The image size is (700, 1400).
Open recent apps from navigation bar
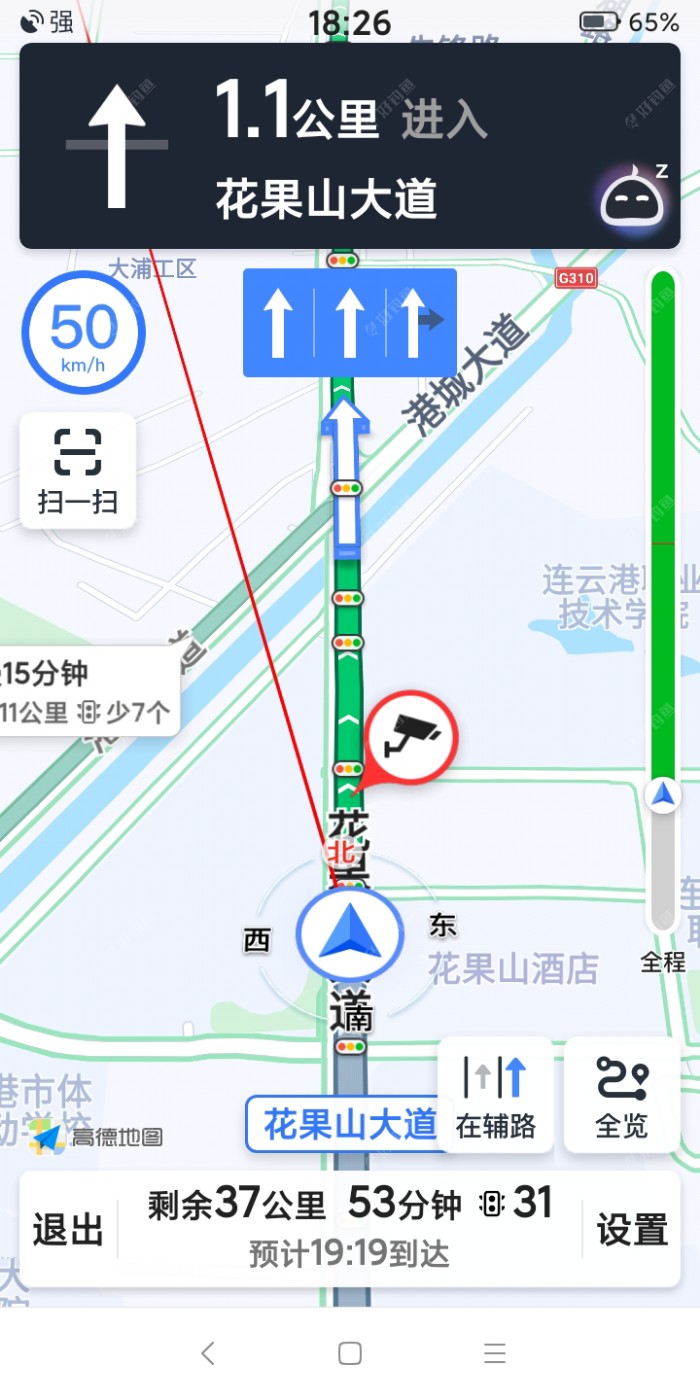[495, 1354]
